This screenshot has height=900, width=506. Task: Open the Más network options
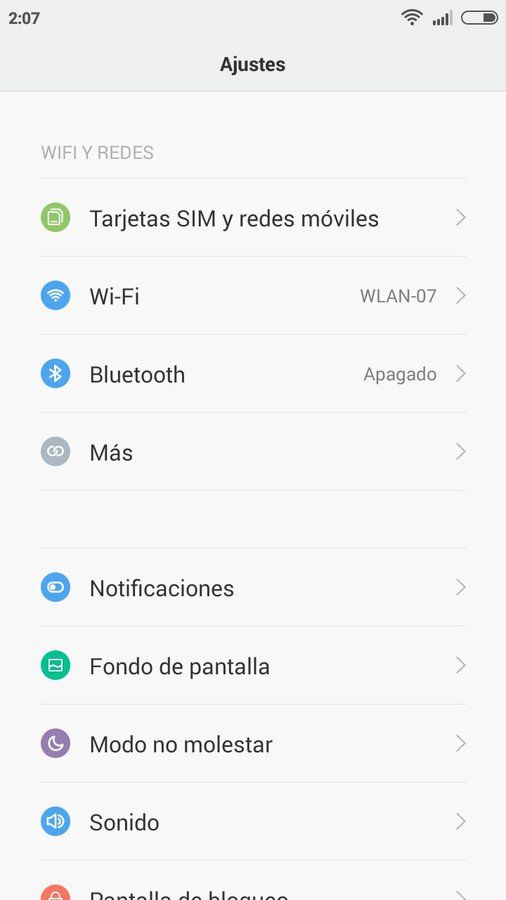(253, 452)
